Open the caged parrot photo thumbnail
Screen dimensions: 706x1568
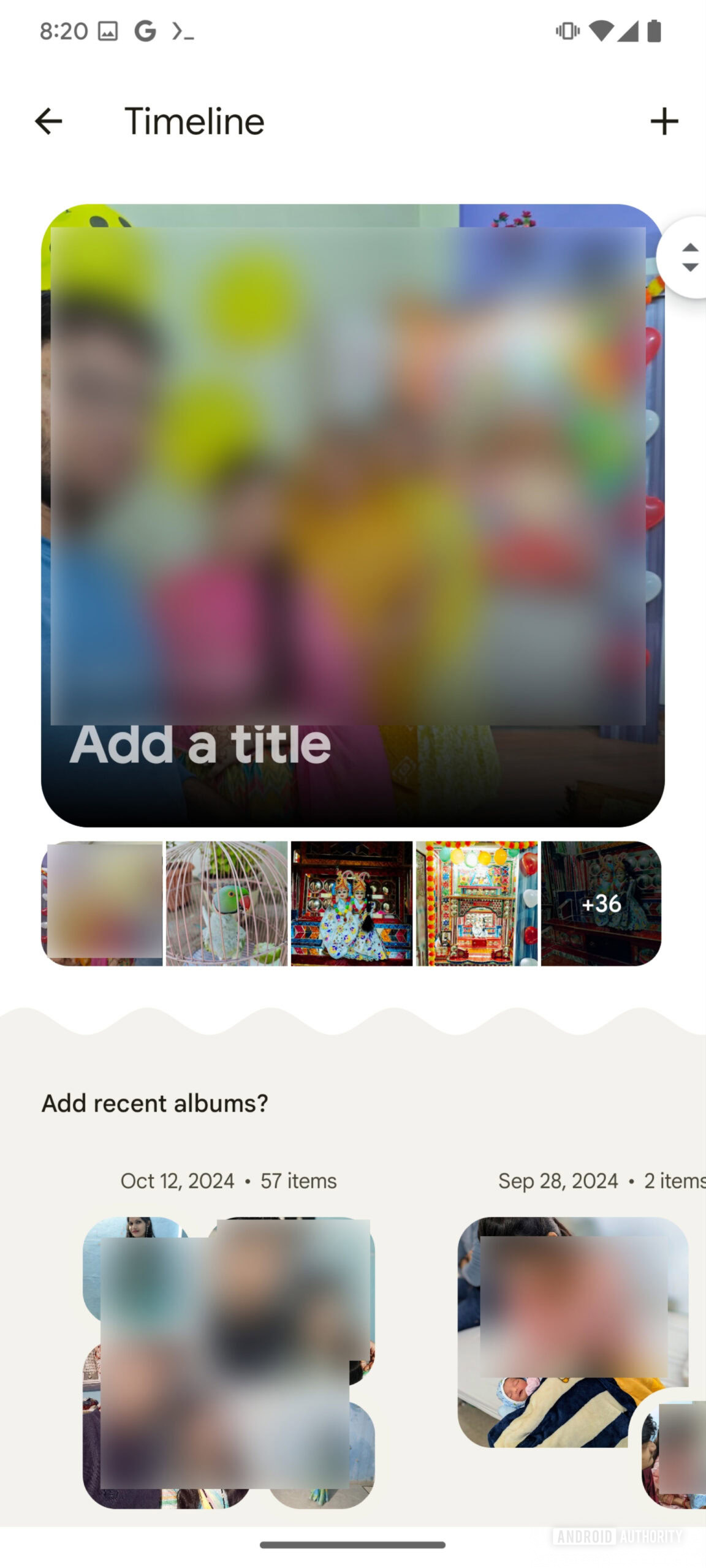[x=226, y=903]
